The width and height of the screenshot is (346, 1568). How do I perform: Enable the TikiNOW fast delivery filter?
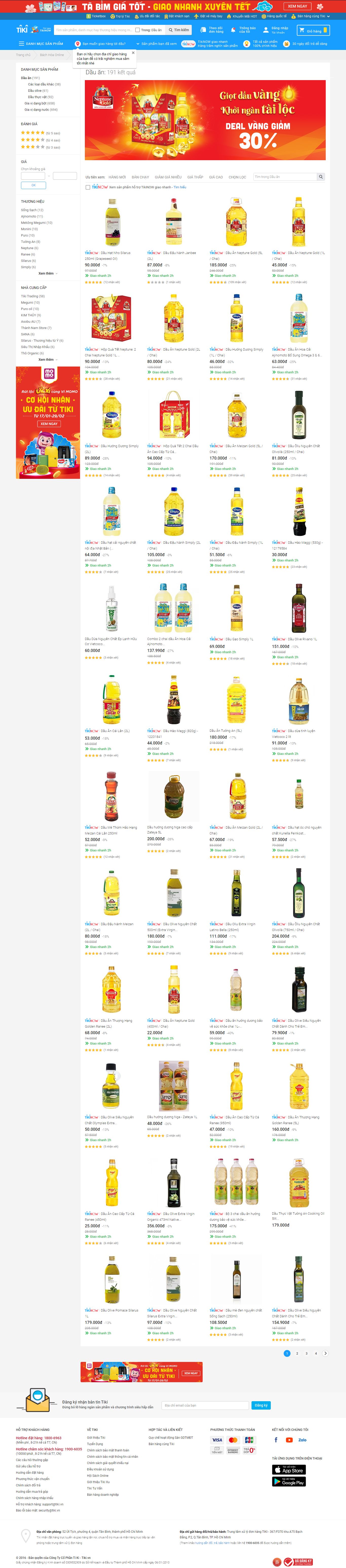(x=88, y=188)
